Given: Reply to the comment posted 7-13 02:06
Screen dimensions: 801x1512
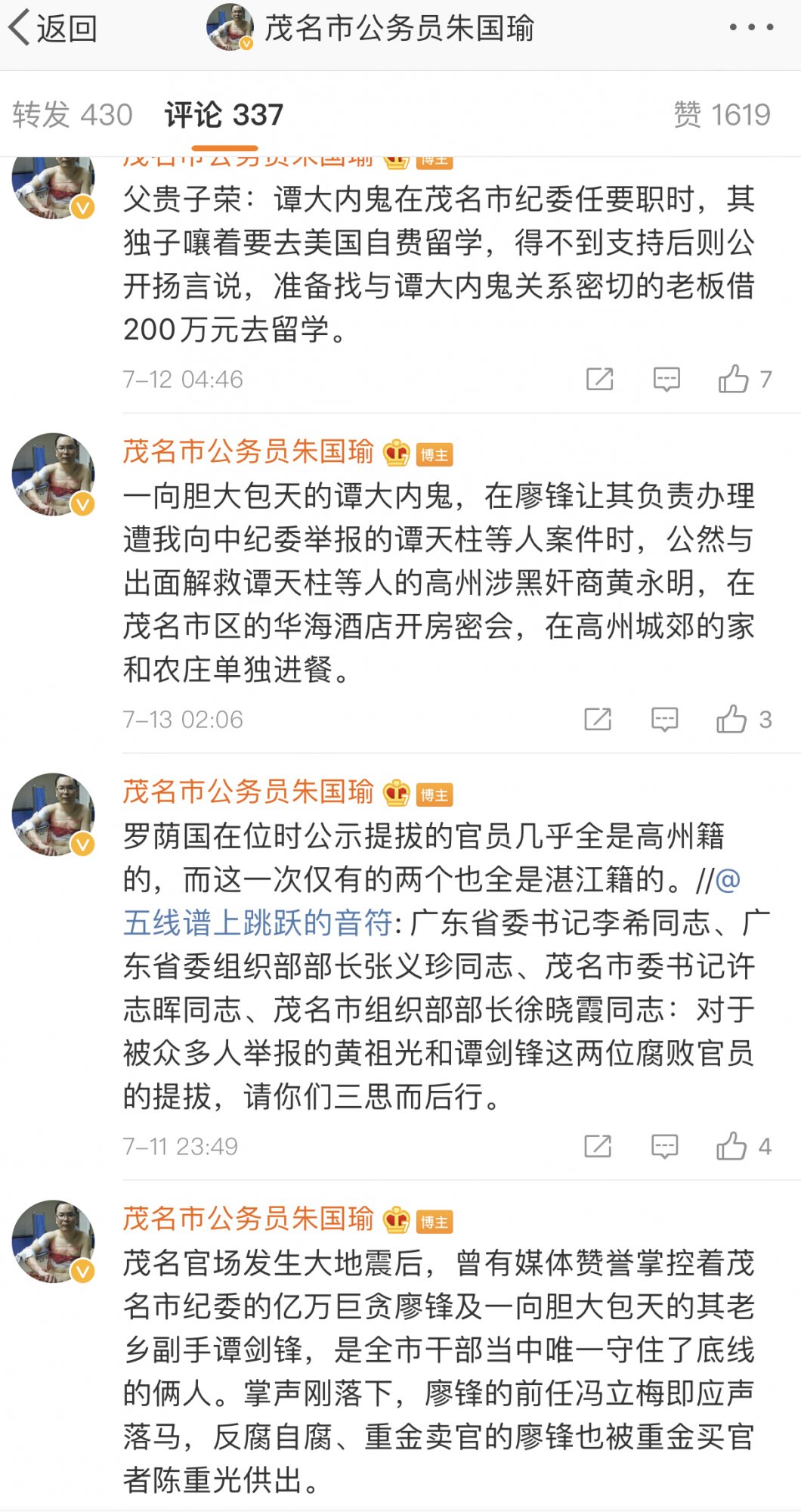Looking at the screenshot, I should (x=665, y=719).
